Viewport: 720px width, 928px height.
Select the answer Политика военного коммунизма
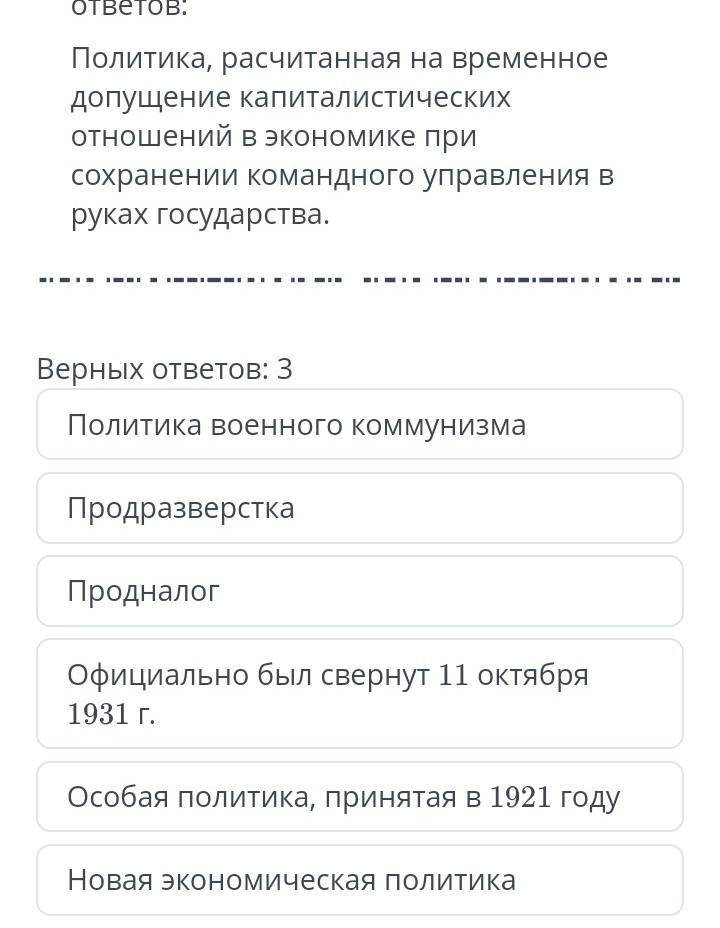tap(360, 424)
